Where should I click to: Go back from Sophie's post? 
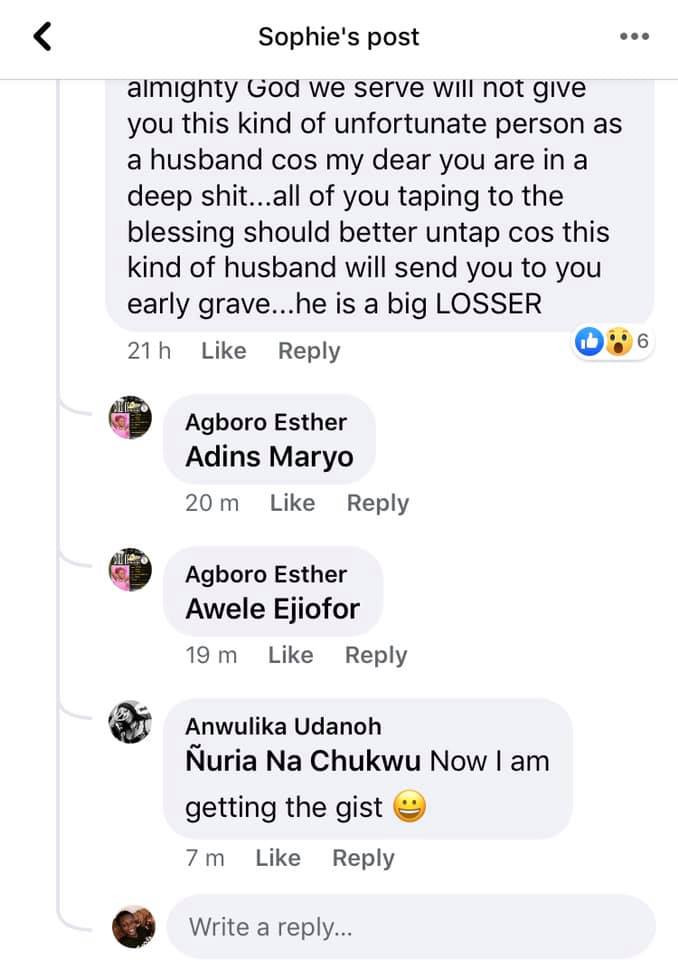pos(42,38)
